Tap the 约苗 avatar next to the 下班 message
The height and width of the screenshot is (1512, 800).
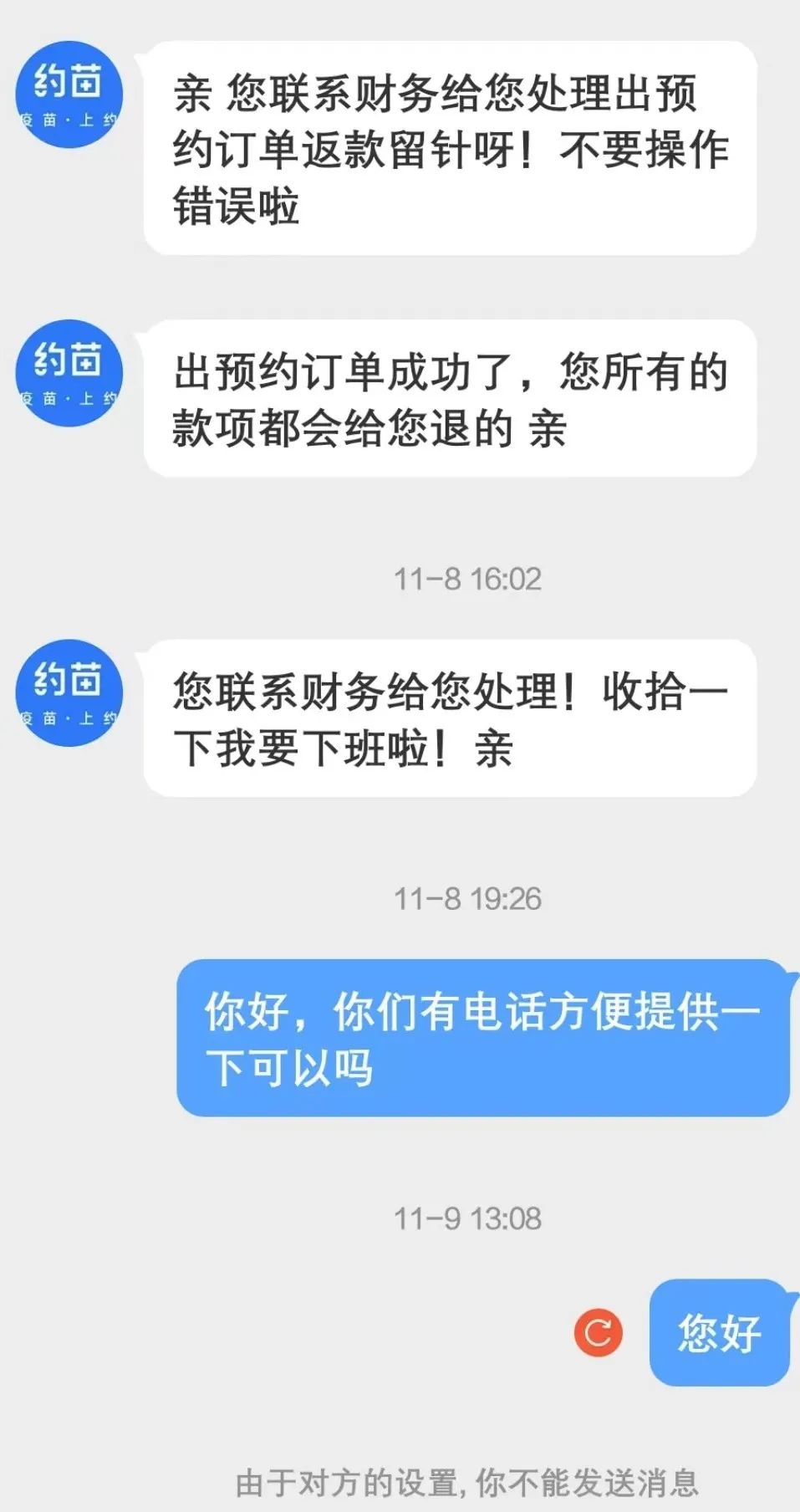[69, 692]
